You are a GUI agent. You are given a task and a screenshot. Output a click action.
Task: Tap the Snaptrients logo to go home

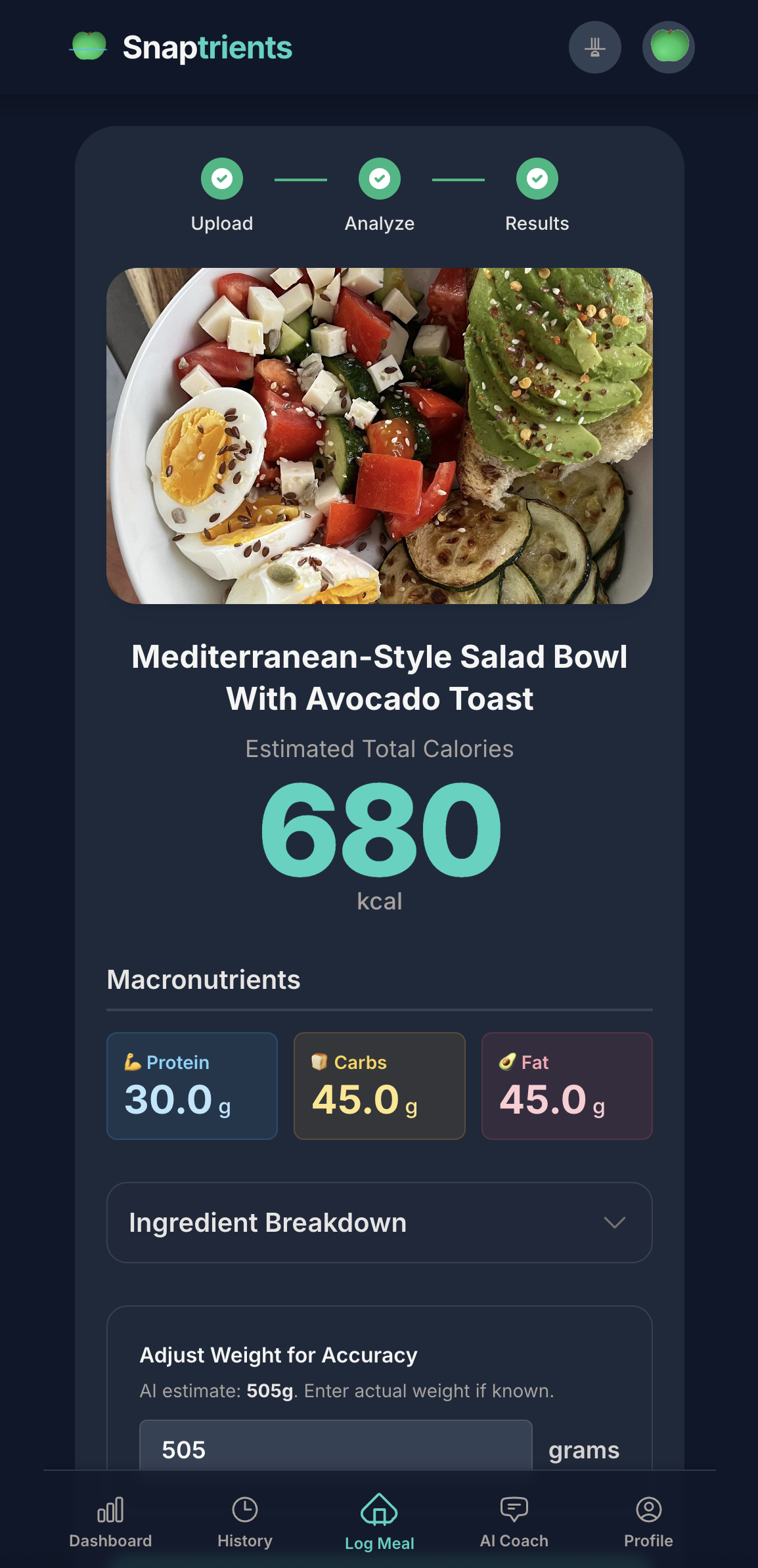[182, 47]
